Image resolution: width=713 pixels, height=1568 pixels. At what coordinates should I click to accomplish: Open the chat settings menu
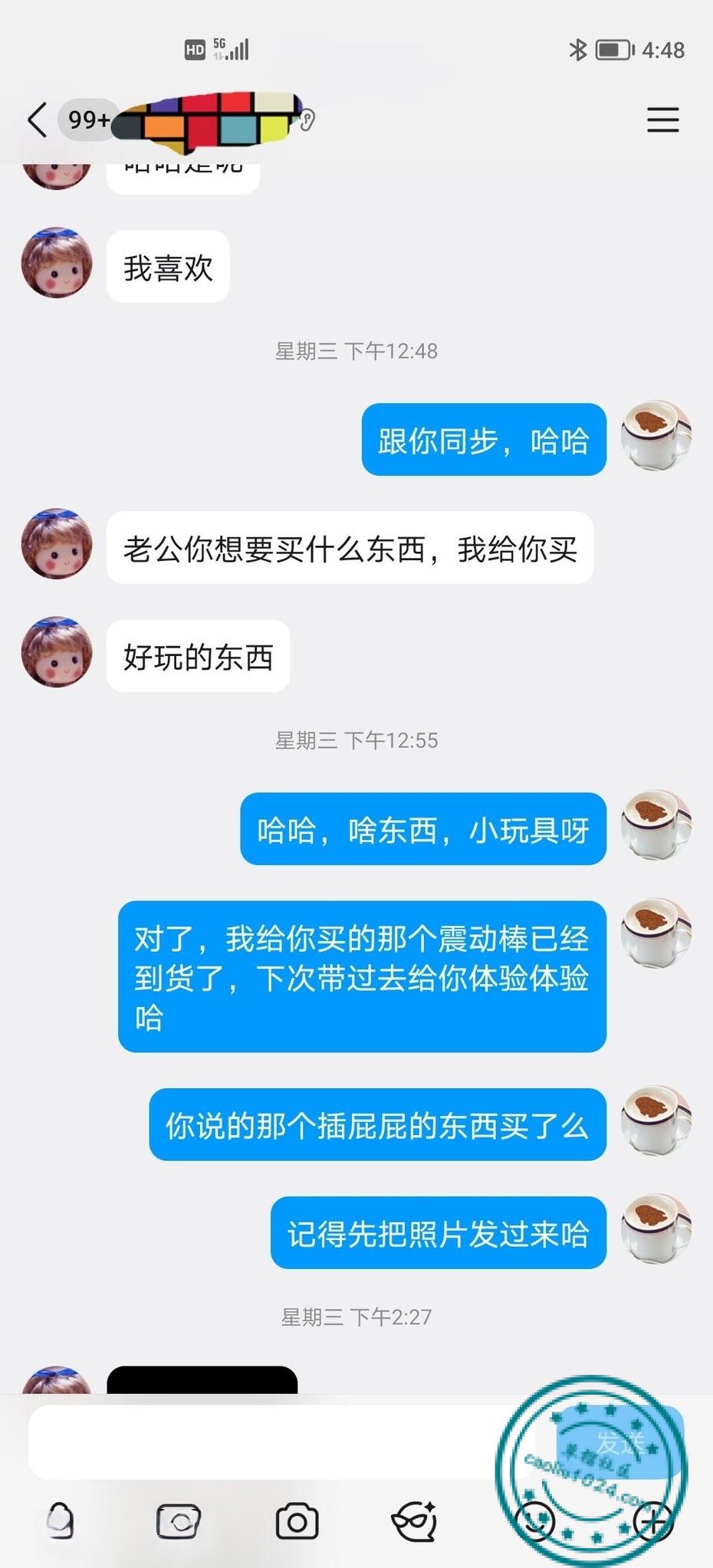[662, 120]
